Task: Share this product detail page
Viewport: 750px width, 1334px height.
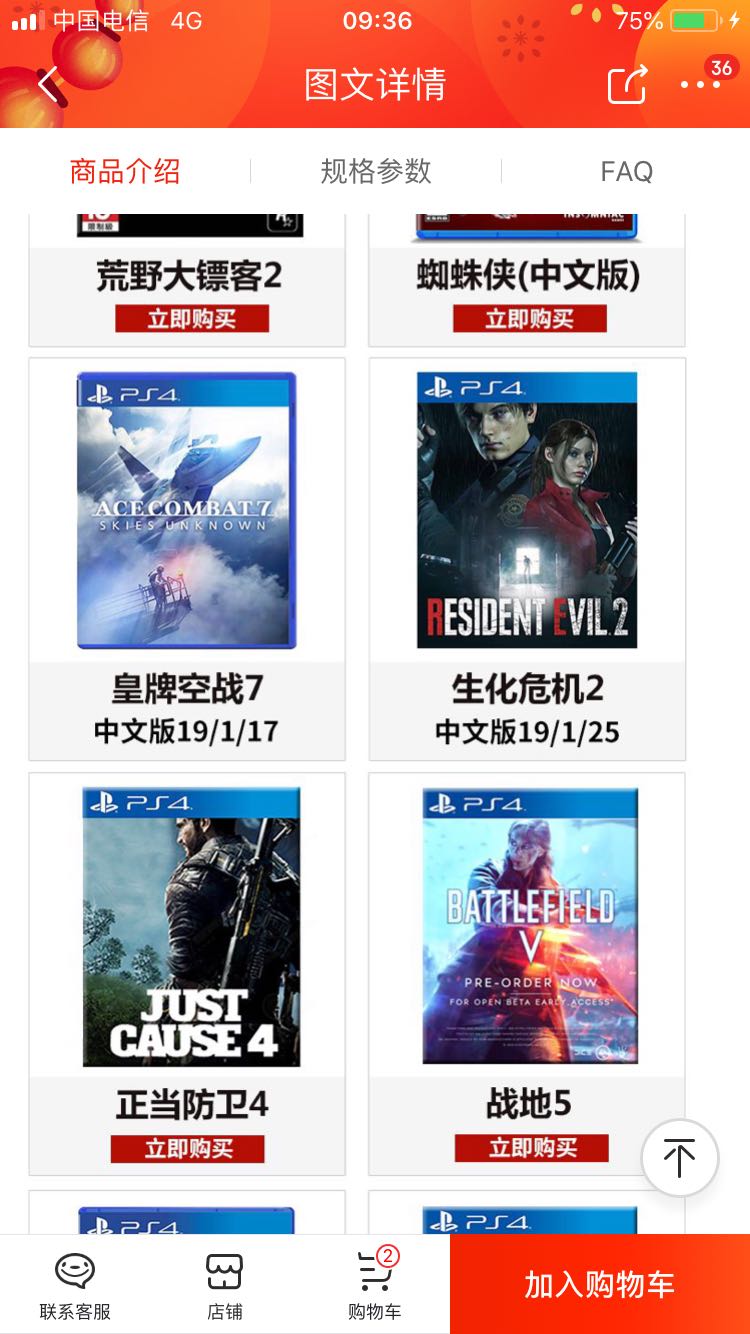Action: 627,85
